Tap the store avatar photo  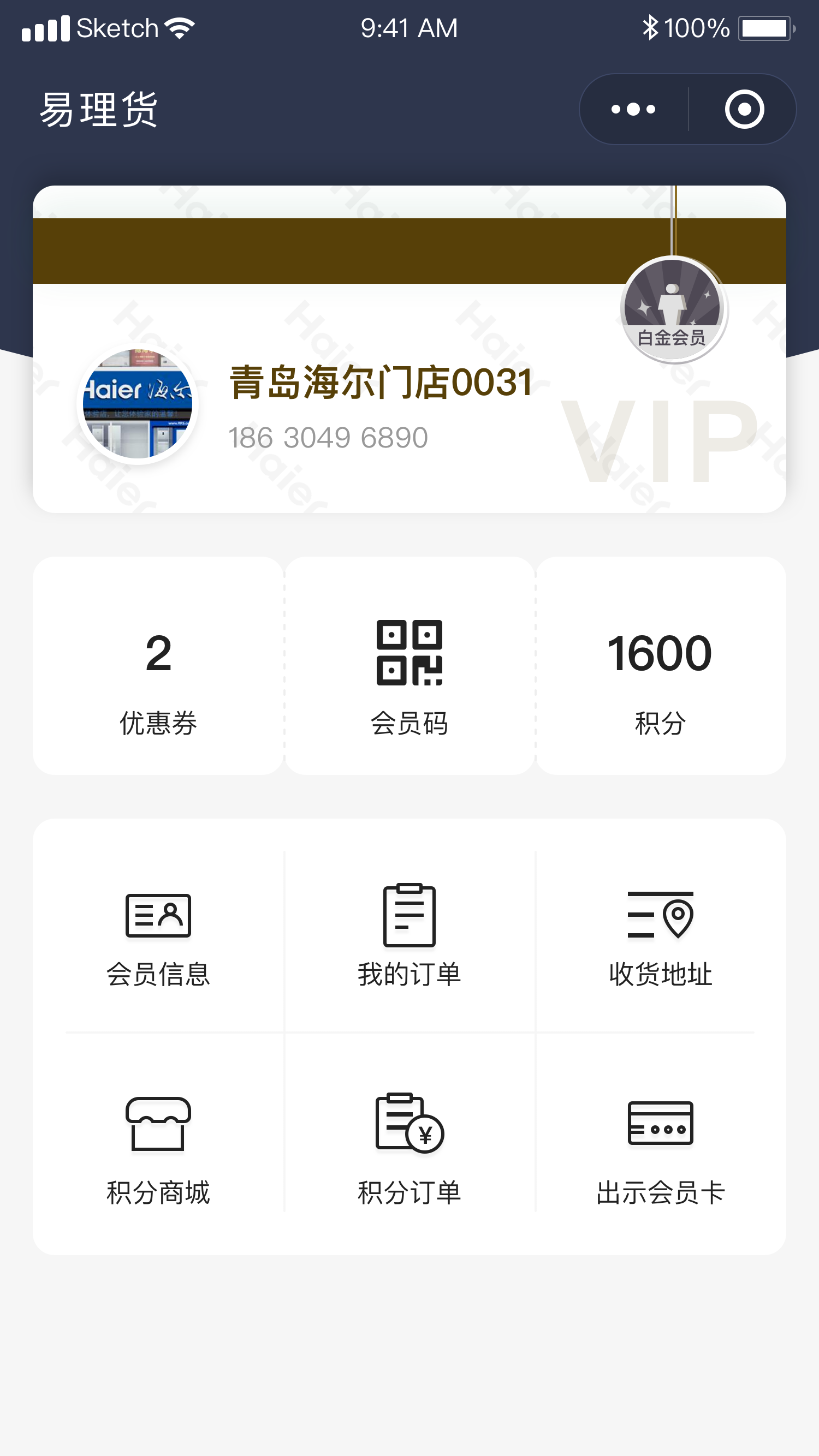coord(137,405)
